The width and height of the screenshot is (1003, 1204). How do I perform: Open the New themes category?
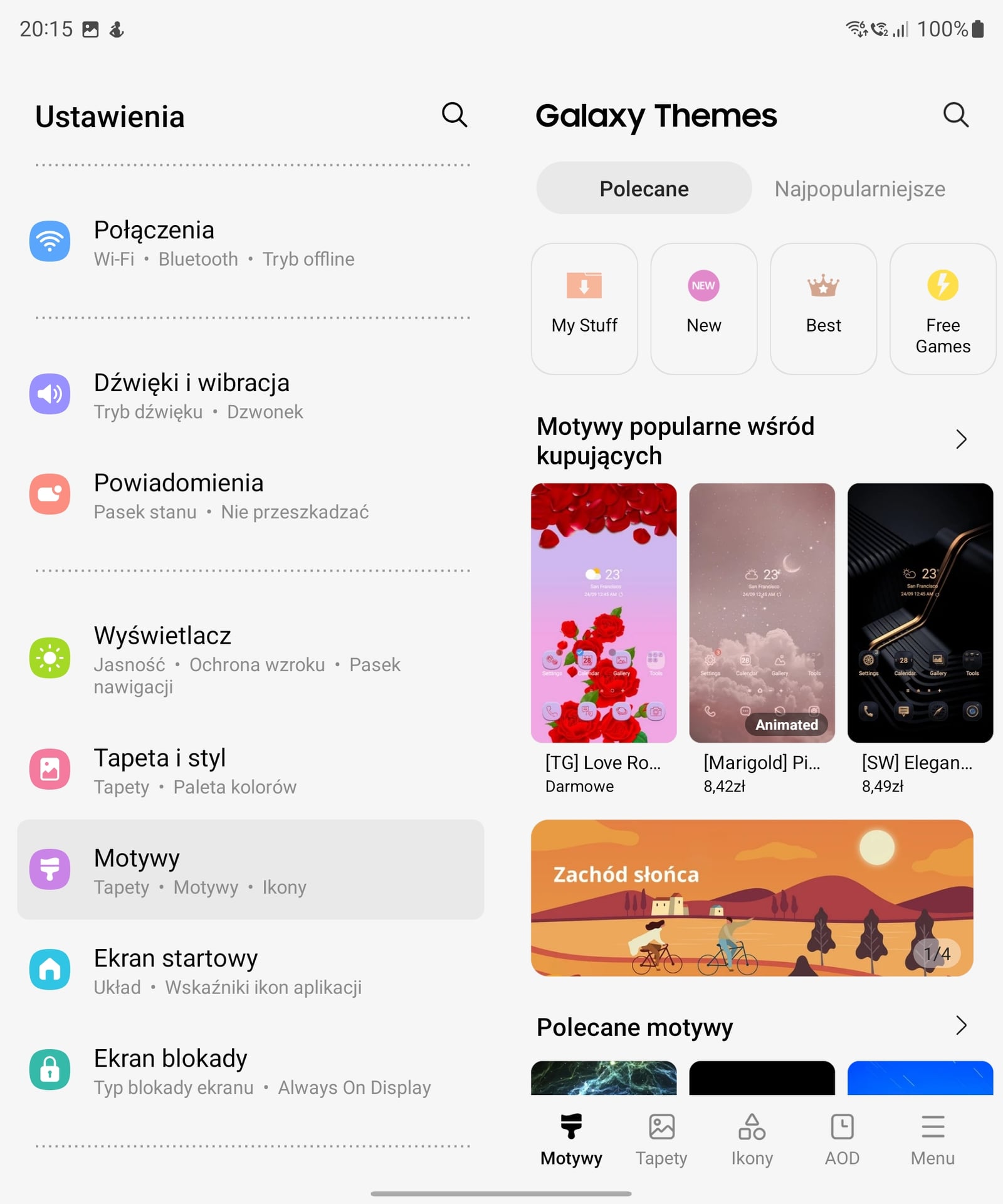(x=703, y=309)
